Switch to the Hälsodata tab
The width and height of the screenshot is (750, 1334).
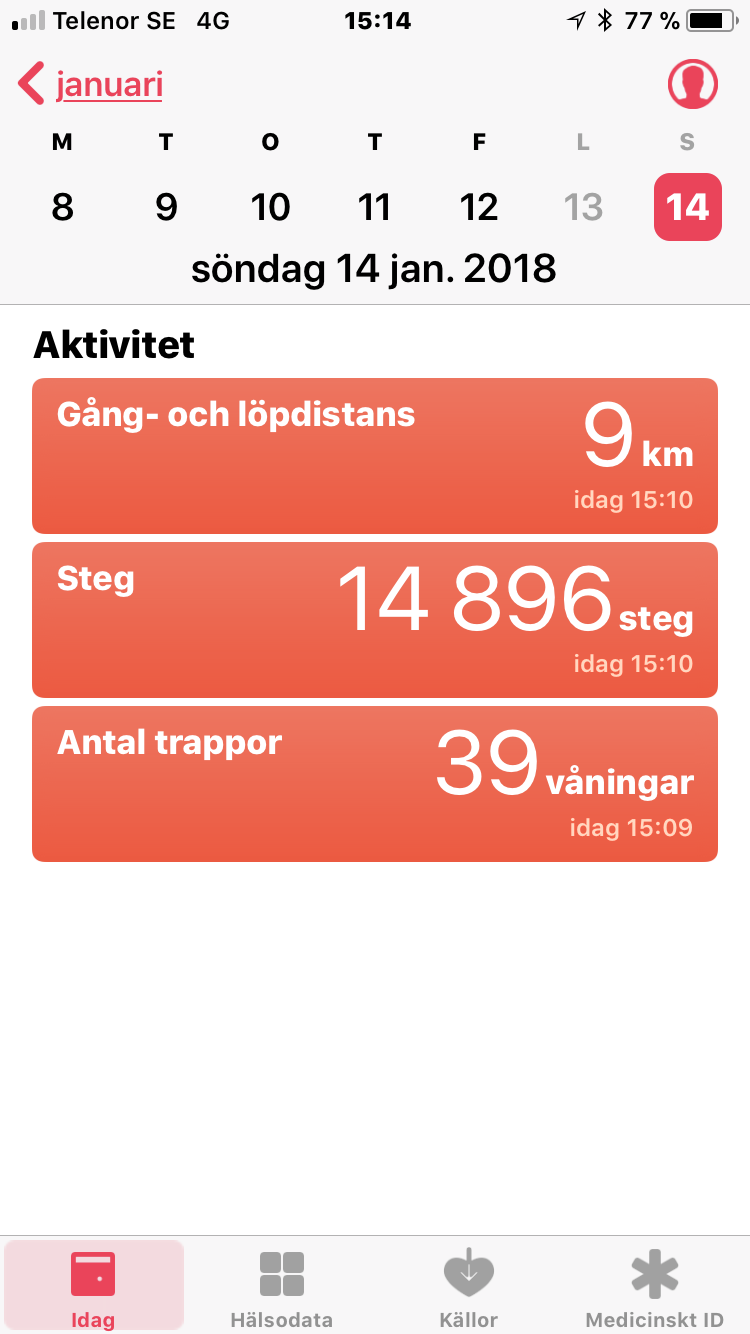coord(281,1288)
